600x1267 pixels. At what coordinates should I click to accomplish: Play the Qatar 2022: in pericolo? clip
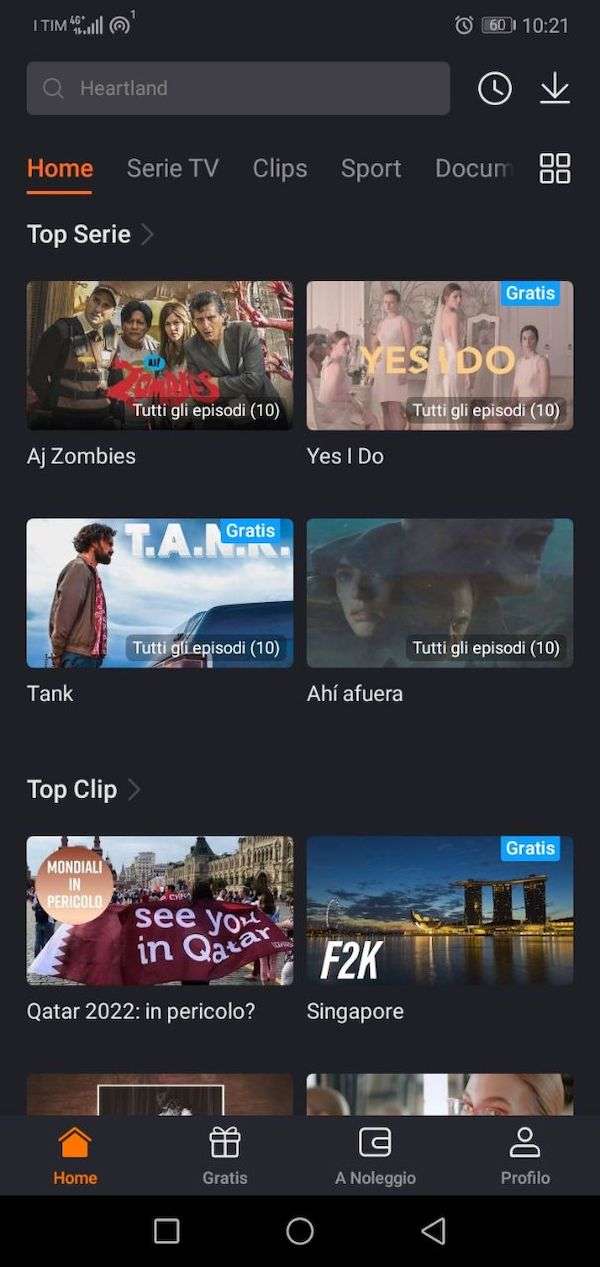(160, 910)
